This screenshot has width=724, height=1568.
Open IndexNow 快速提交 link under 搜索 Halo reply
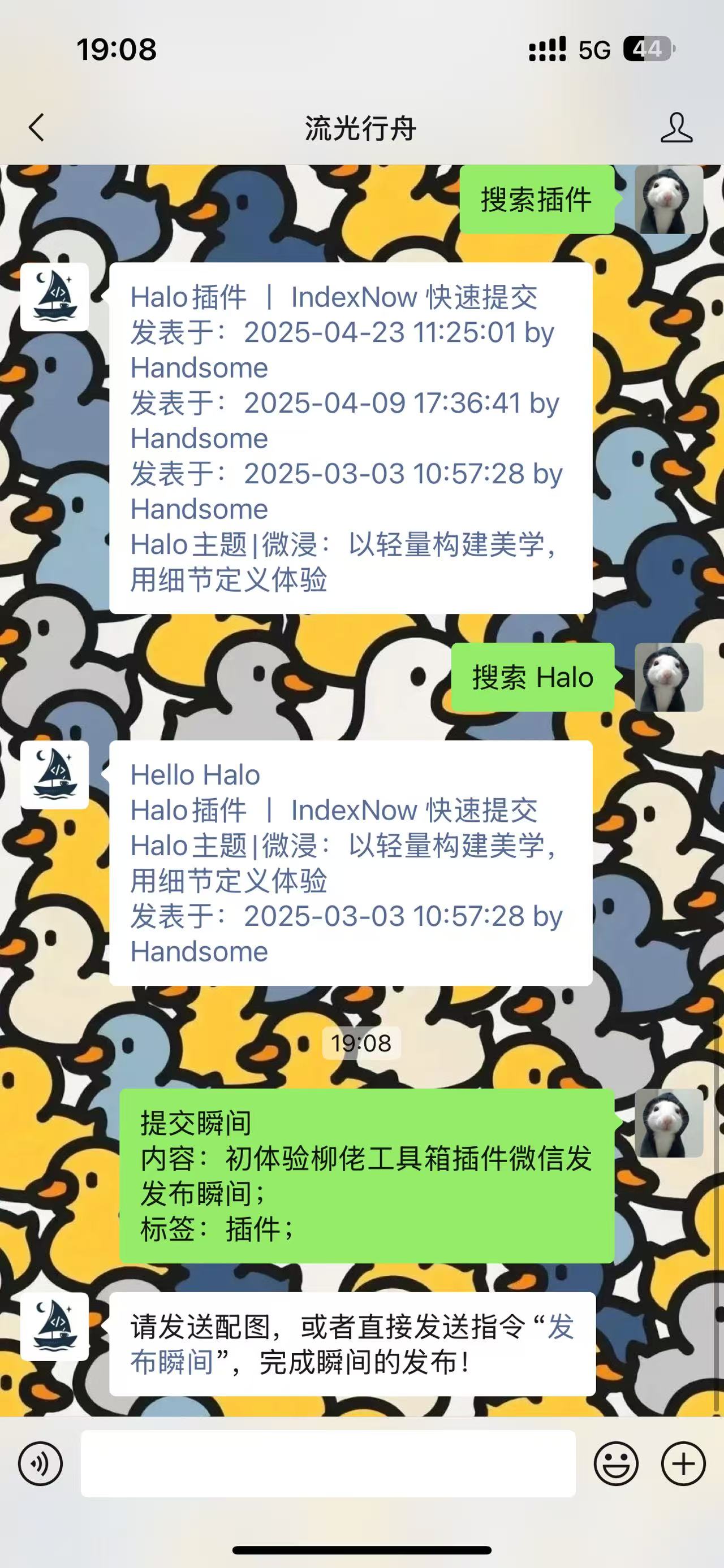tap(334, 811)
